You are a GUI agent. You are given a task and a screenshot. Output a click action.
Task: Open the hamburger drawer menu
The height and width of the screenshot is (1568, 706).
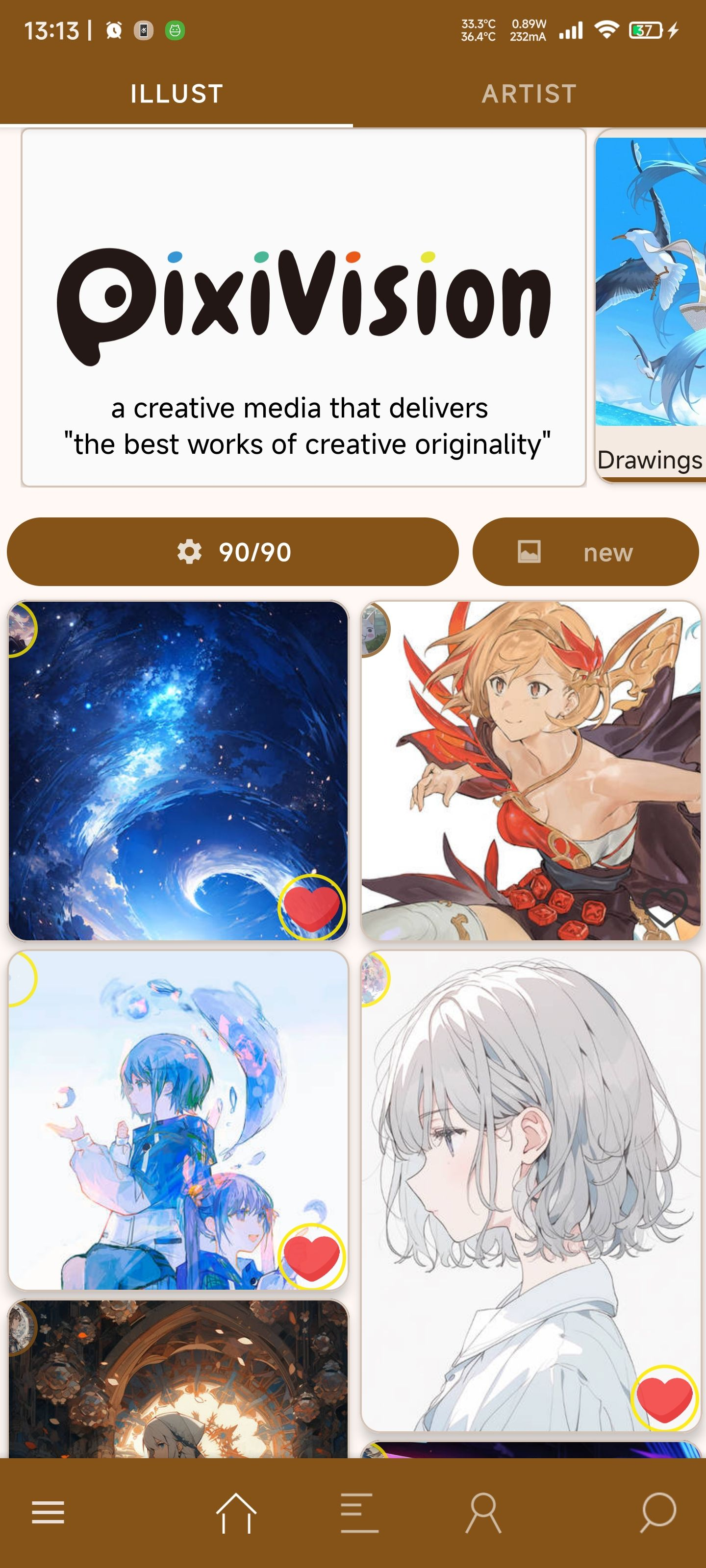[48, 1512]
